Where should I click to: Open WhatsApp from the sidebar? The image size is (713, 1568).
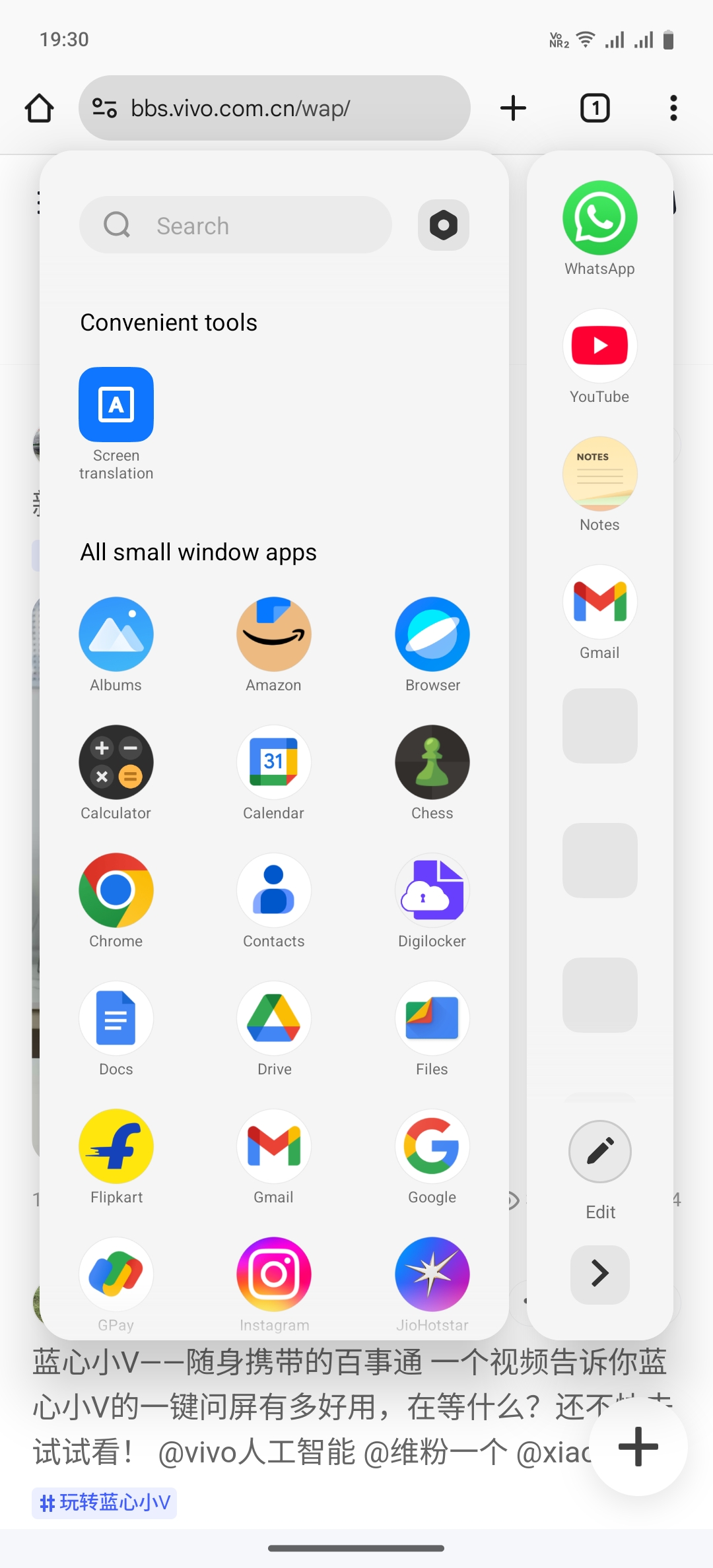[x=599, y=218]
